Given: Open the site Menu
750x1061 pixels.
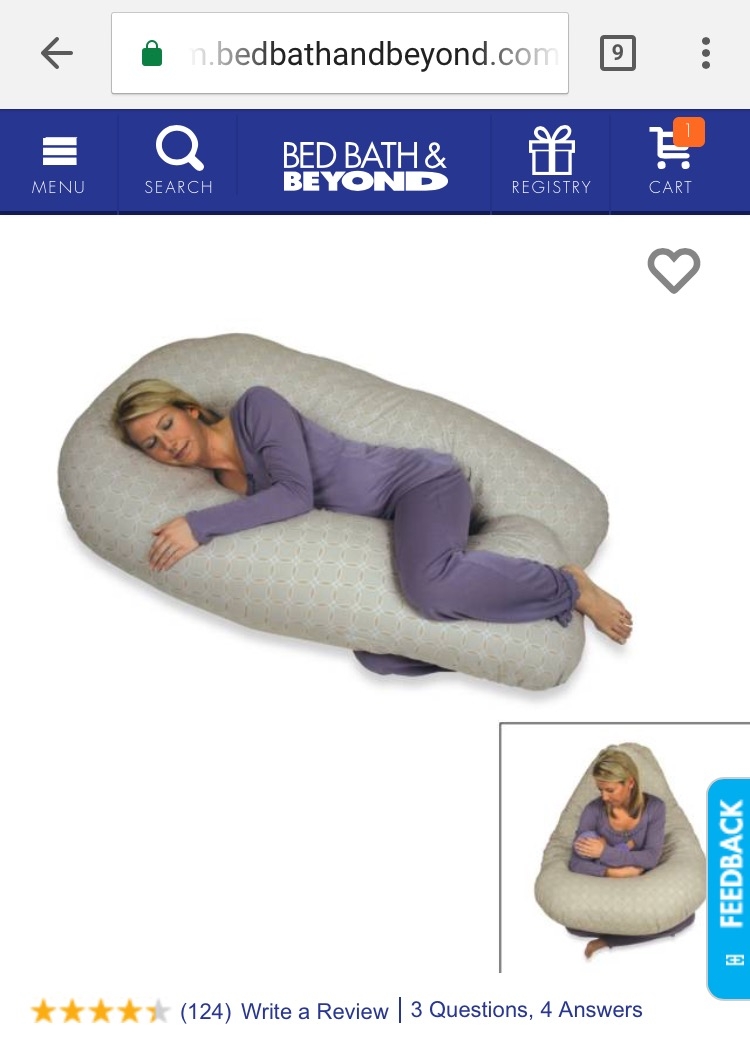Looking at the screenshot, I should [58, 163].
